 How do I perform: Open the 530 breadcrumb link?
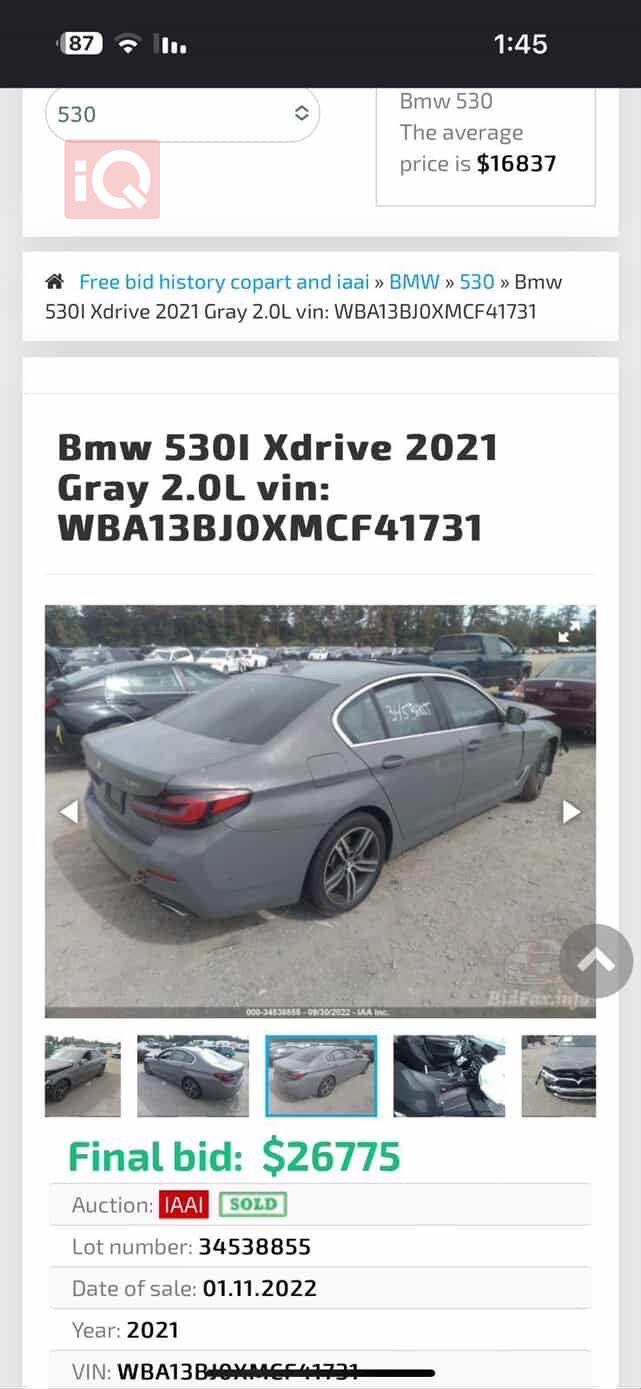pos(477,282)
